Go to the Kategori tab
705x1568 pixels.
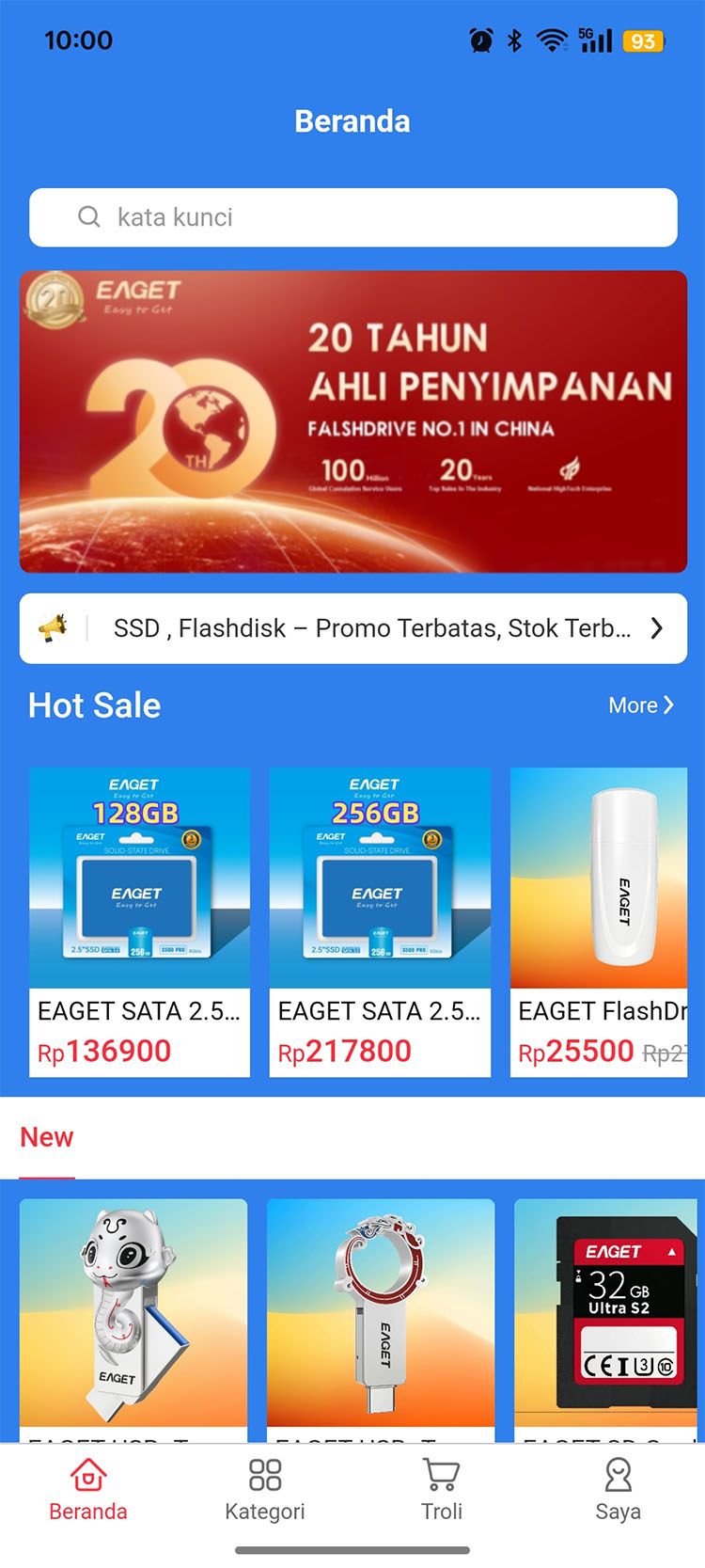(265, 1489)
